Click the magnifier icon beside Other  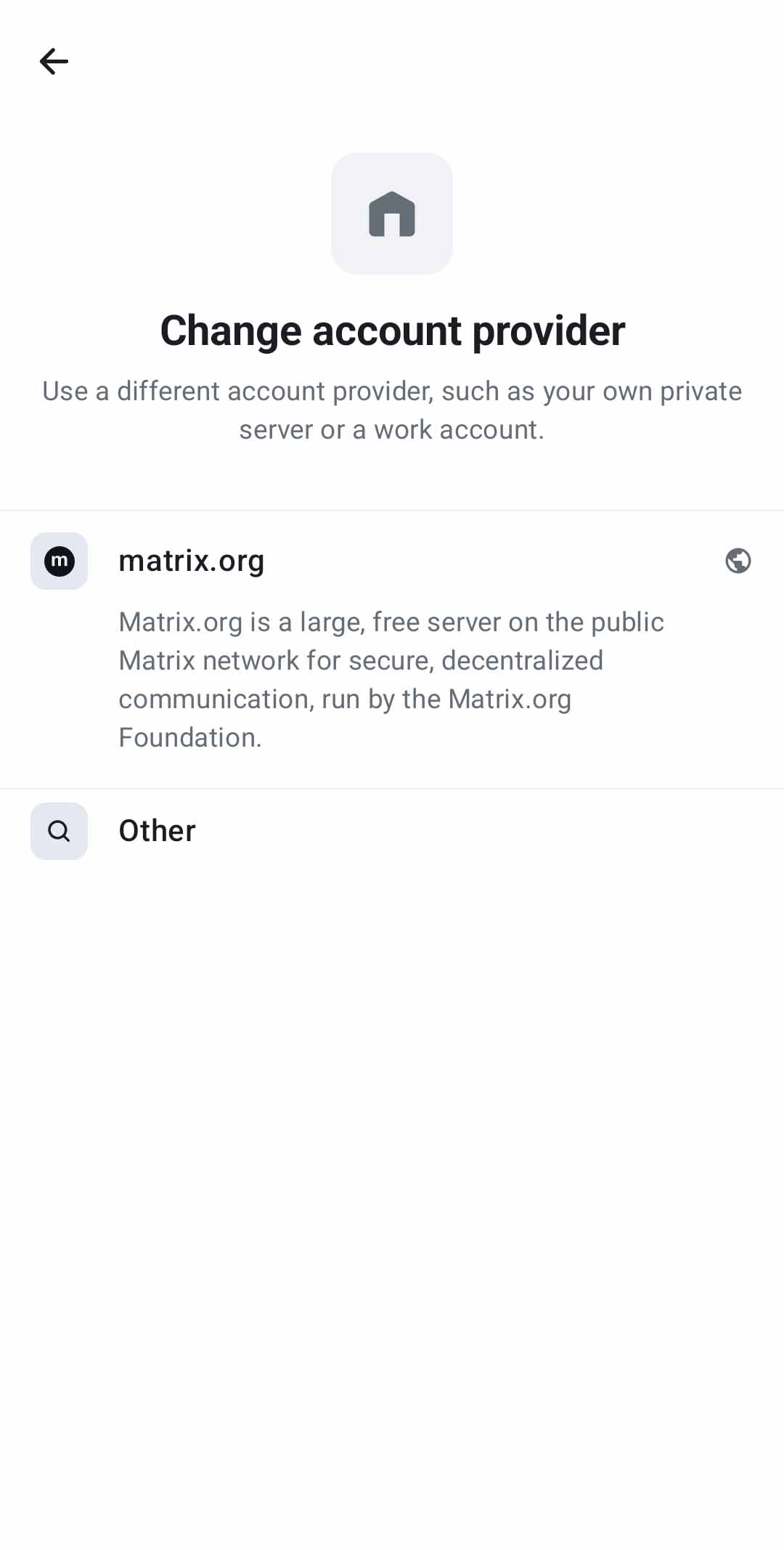(x=59, y=830)
